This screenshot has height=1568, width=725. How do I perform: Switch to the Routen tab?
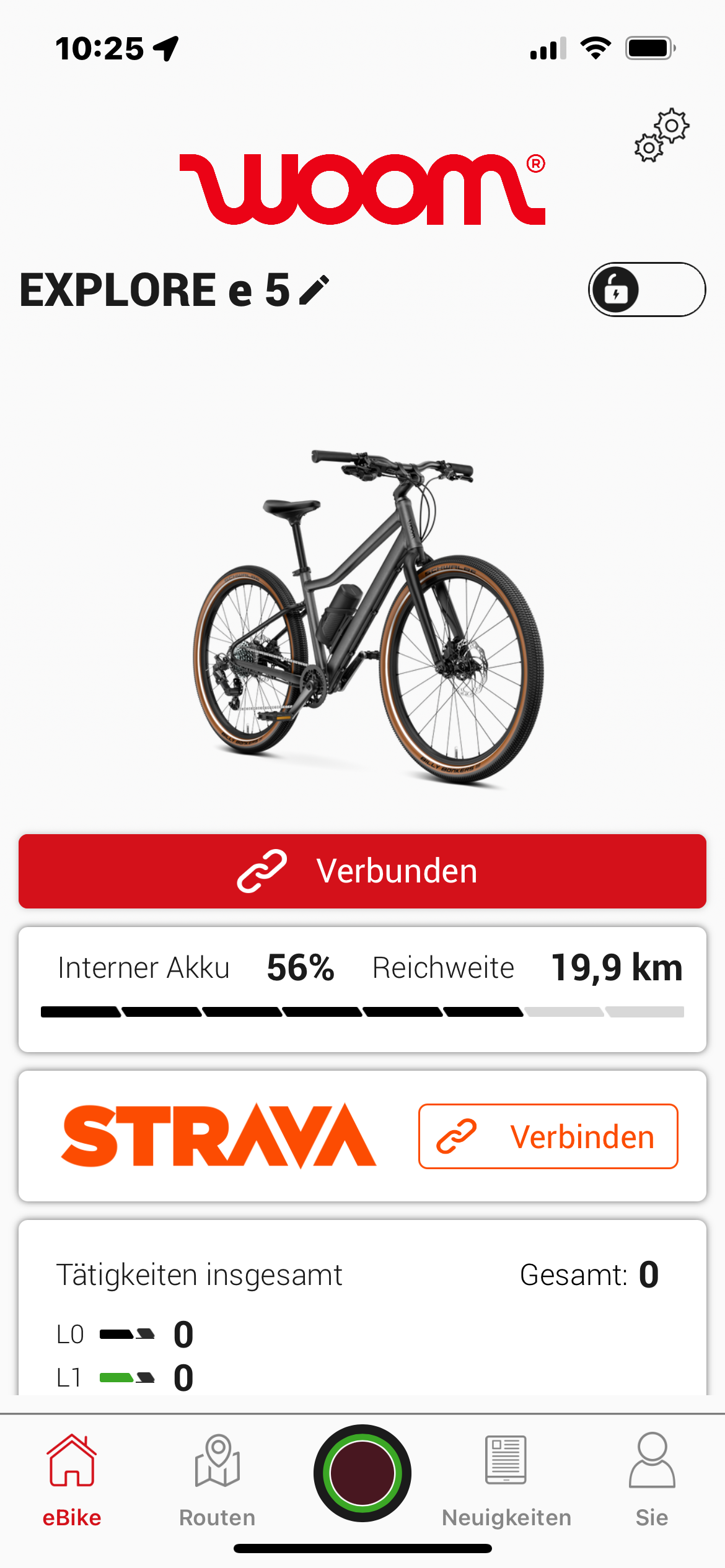pos(217,1481)
